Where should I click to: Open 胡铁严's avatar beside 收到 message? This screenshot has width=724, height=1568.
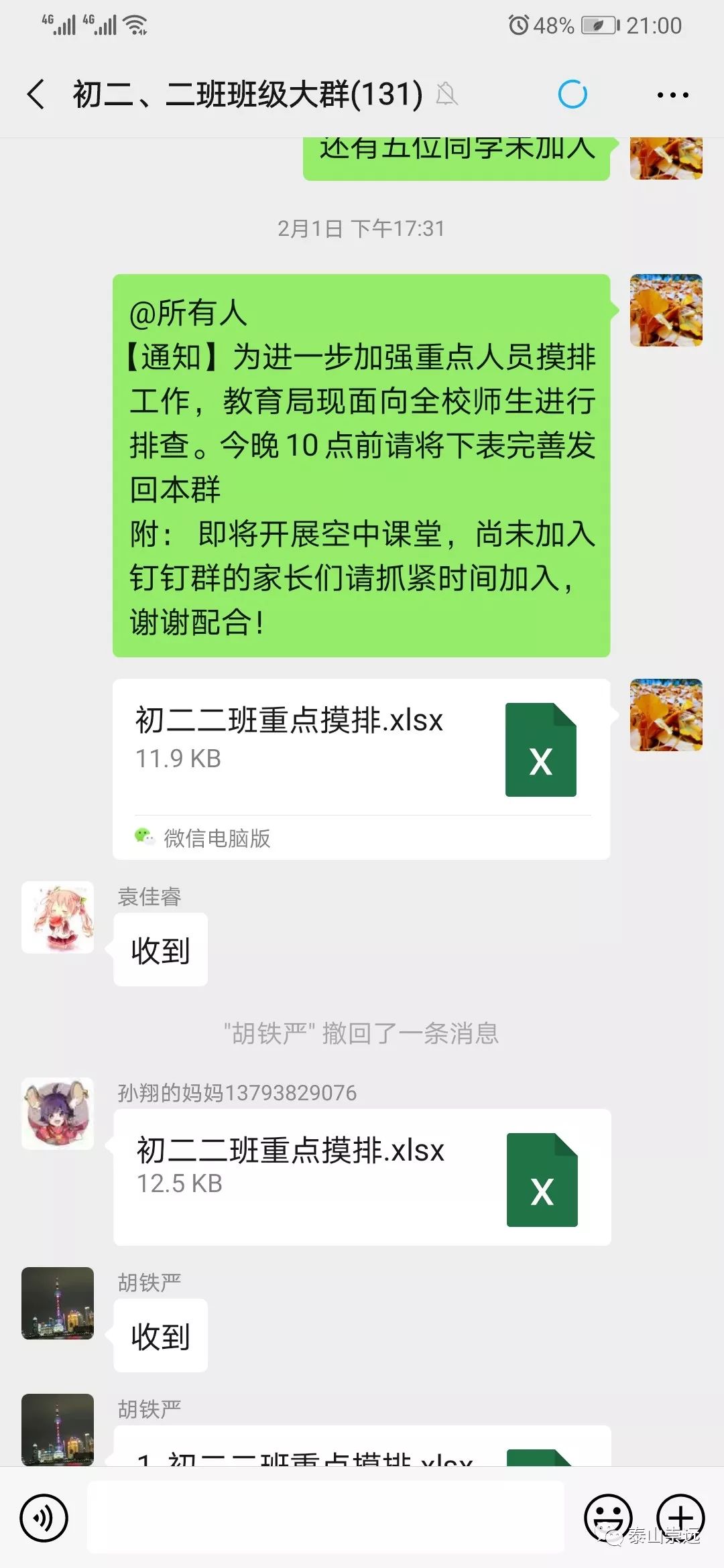(58, 1303)
